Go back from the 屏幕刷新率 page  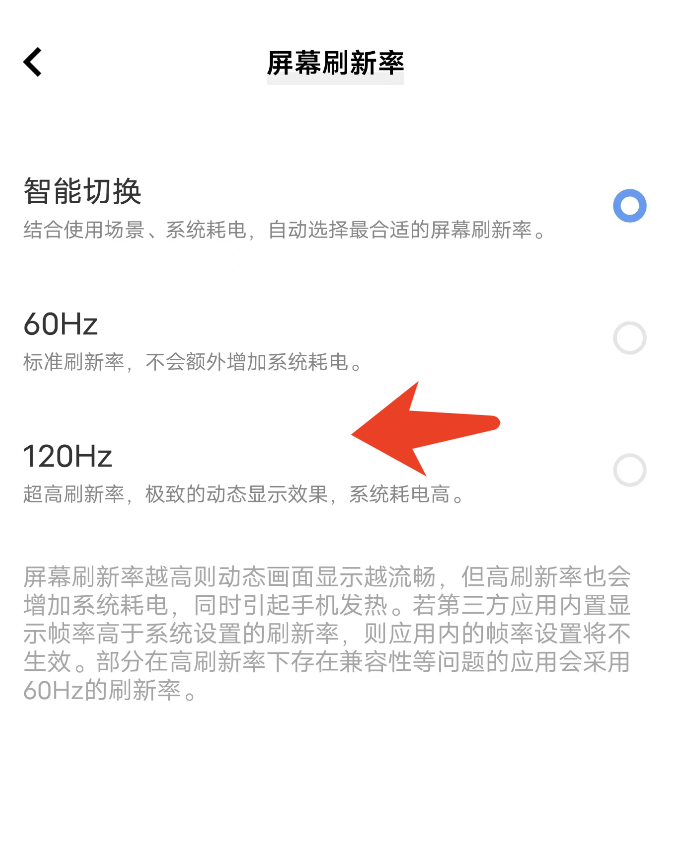pos(33,62)
